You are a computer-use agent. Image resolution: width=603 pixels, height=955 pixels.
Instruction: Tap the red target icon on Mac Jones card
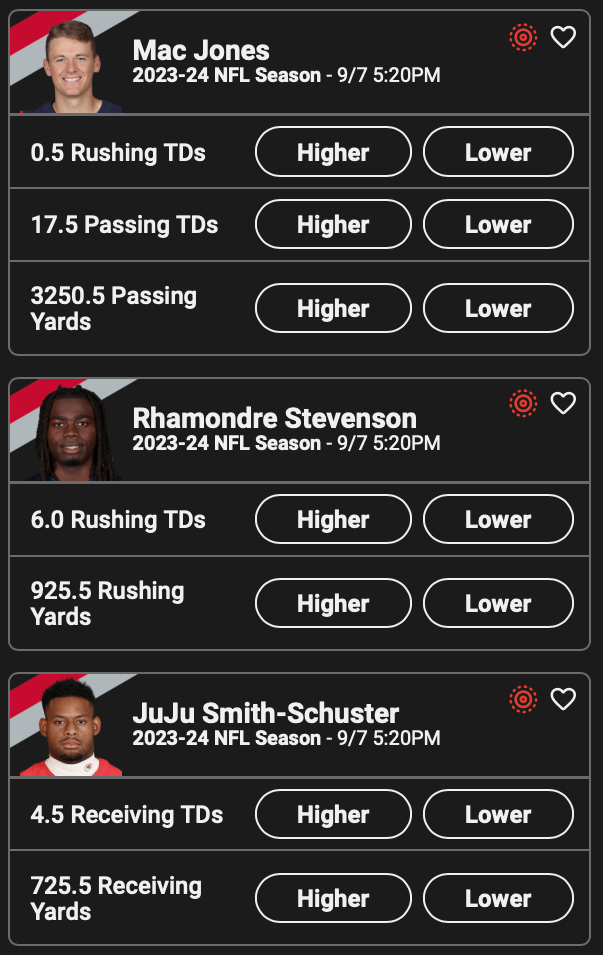point(523,37)
